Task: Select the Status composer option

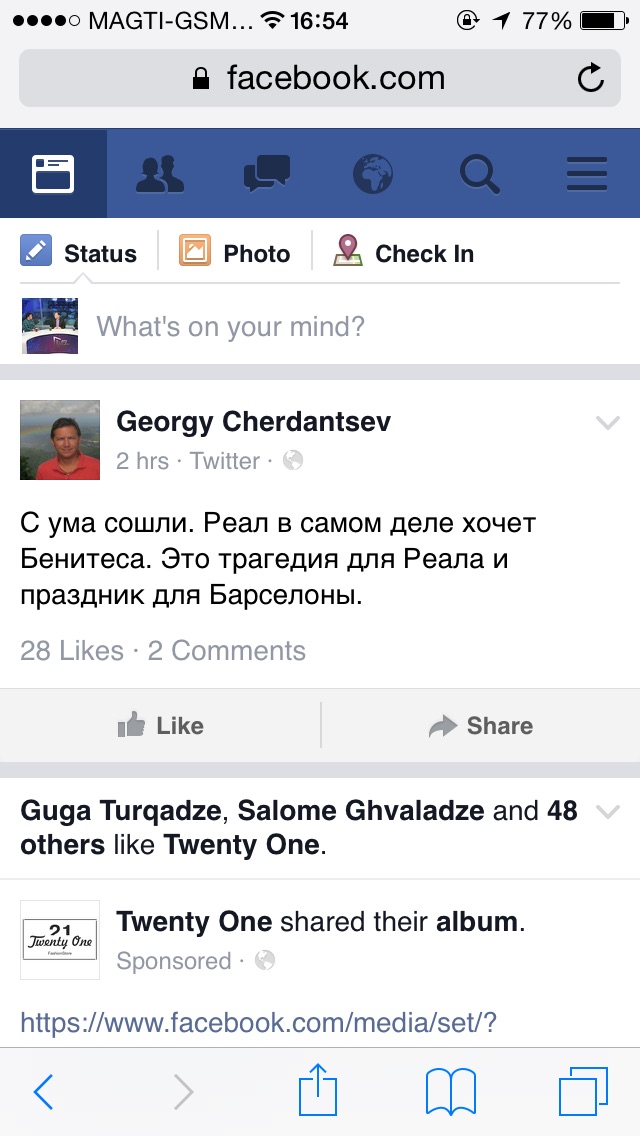Action: pos(80,253)
